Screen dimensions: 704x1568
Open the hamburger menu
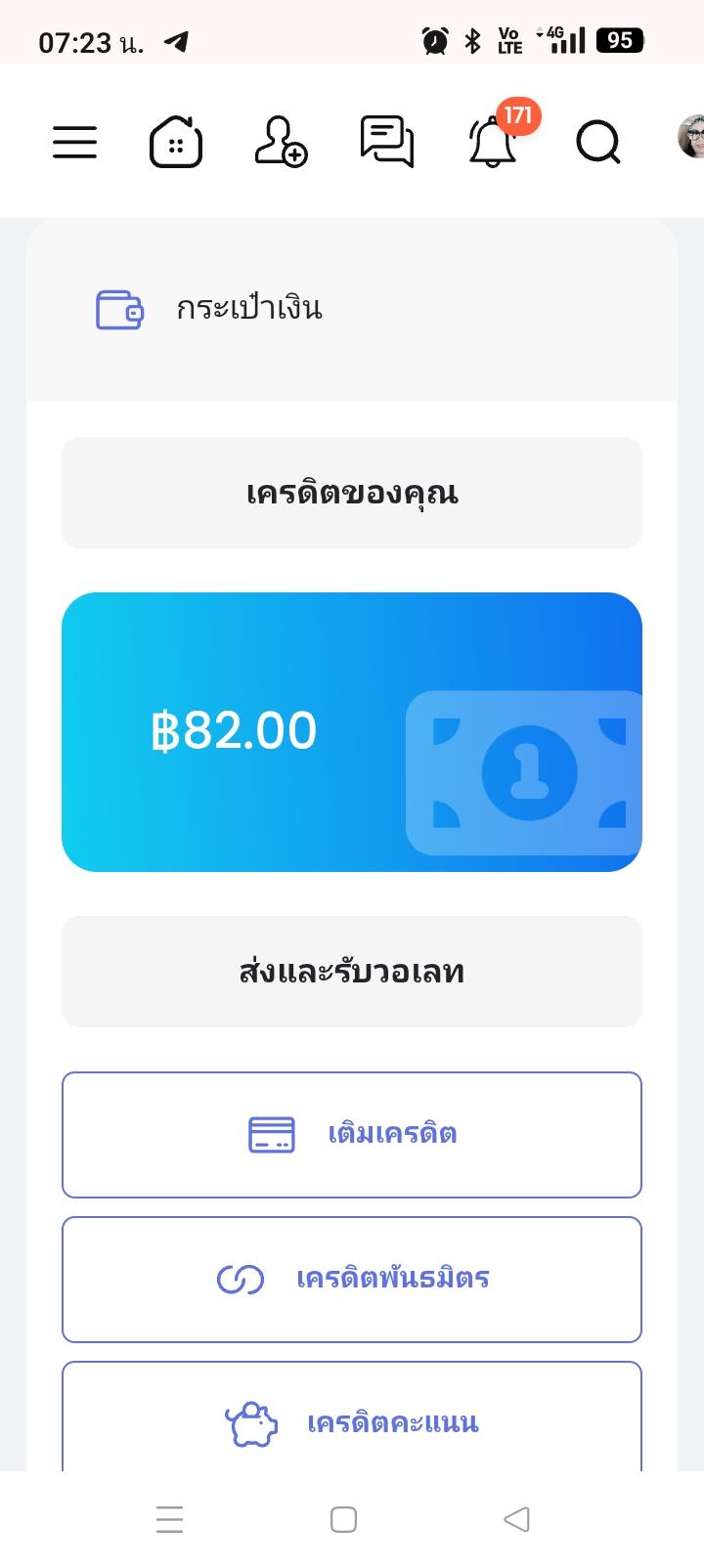(74, 143)
